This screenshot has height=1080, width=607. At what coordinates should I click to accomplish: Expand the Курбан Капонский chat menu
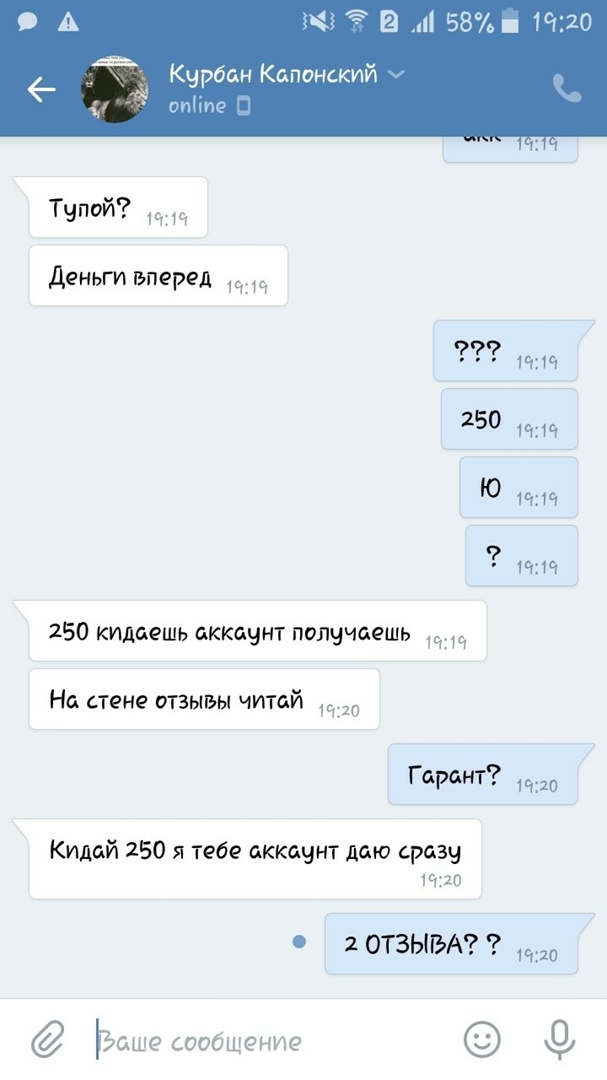pos(396,74)
